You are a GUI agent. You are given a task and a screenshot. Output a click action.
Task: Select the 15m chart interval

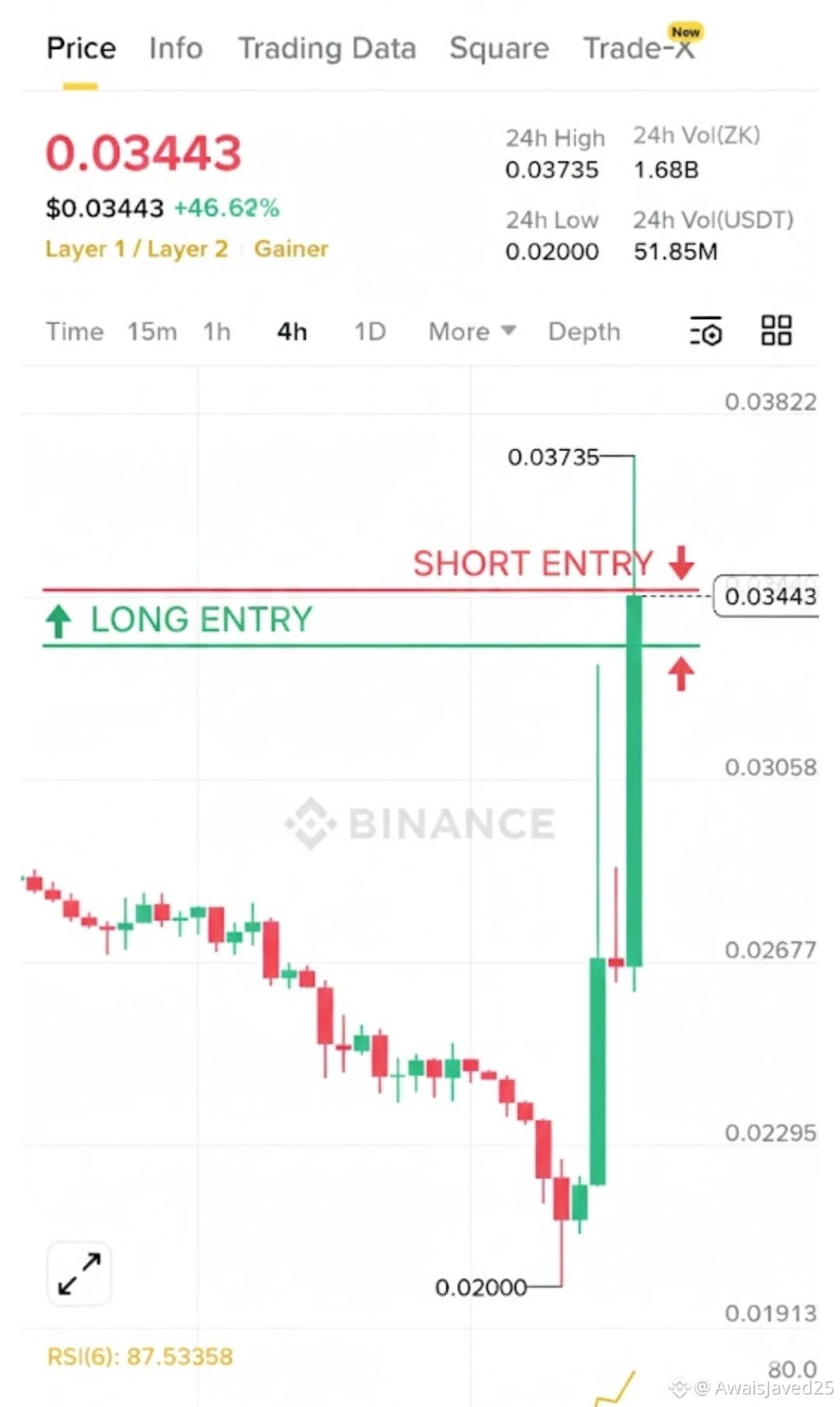point(152,331)
